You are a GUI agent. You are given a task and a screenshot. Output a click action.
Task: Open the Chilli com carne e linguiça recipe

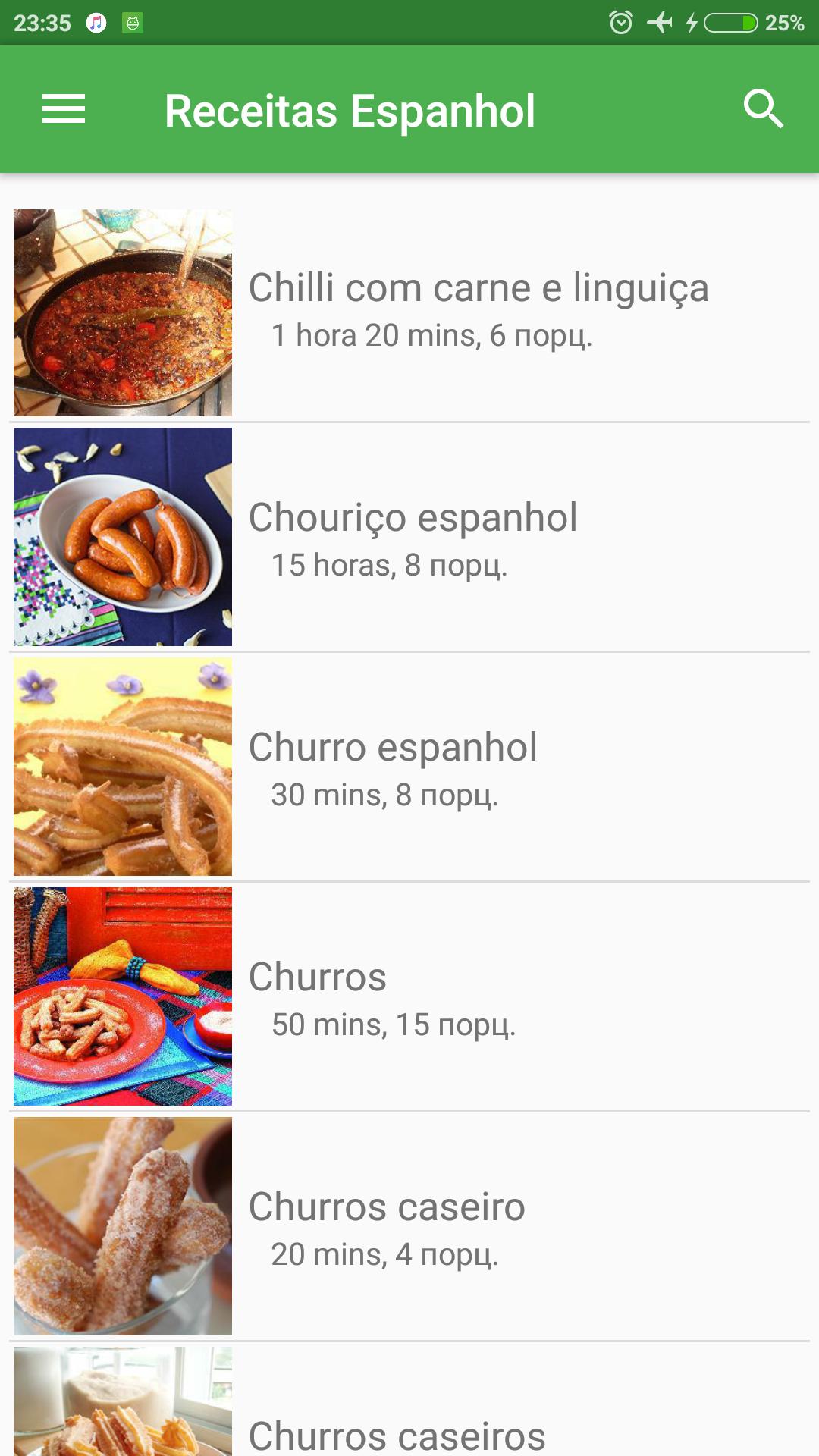(409, 312)
